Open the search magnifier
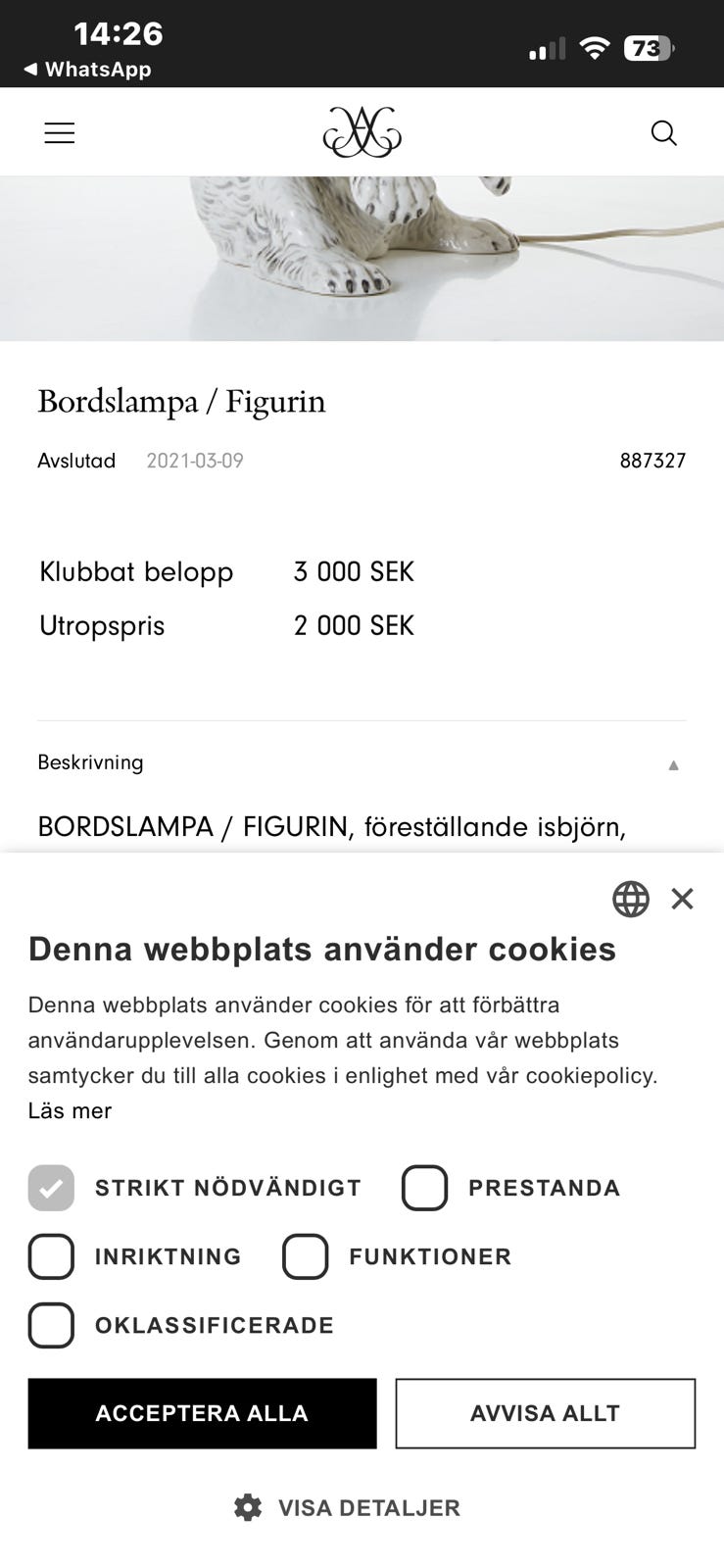The image size is (724, 1568). 663,133
